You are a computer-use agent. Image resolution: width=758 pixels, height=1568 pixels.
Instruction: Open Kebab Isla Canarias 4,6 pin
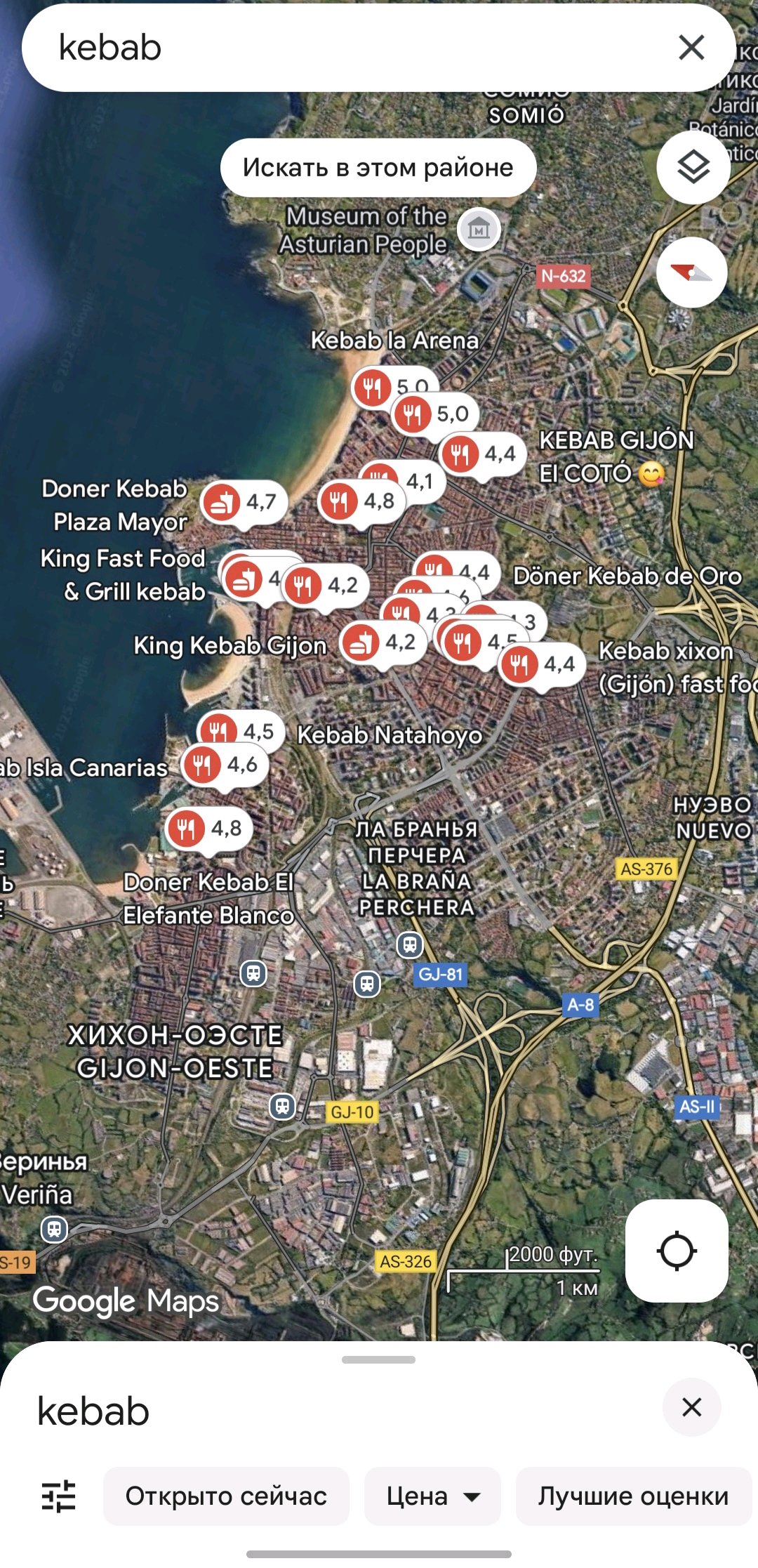(225, 765)
